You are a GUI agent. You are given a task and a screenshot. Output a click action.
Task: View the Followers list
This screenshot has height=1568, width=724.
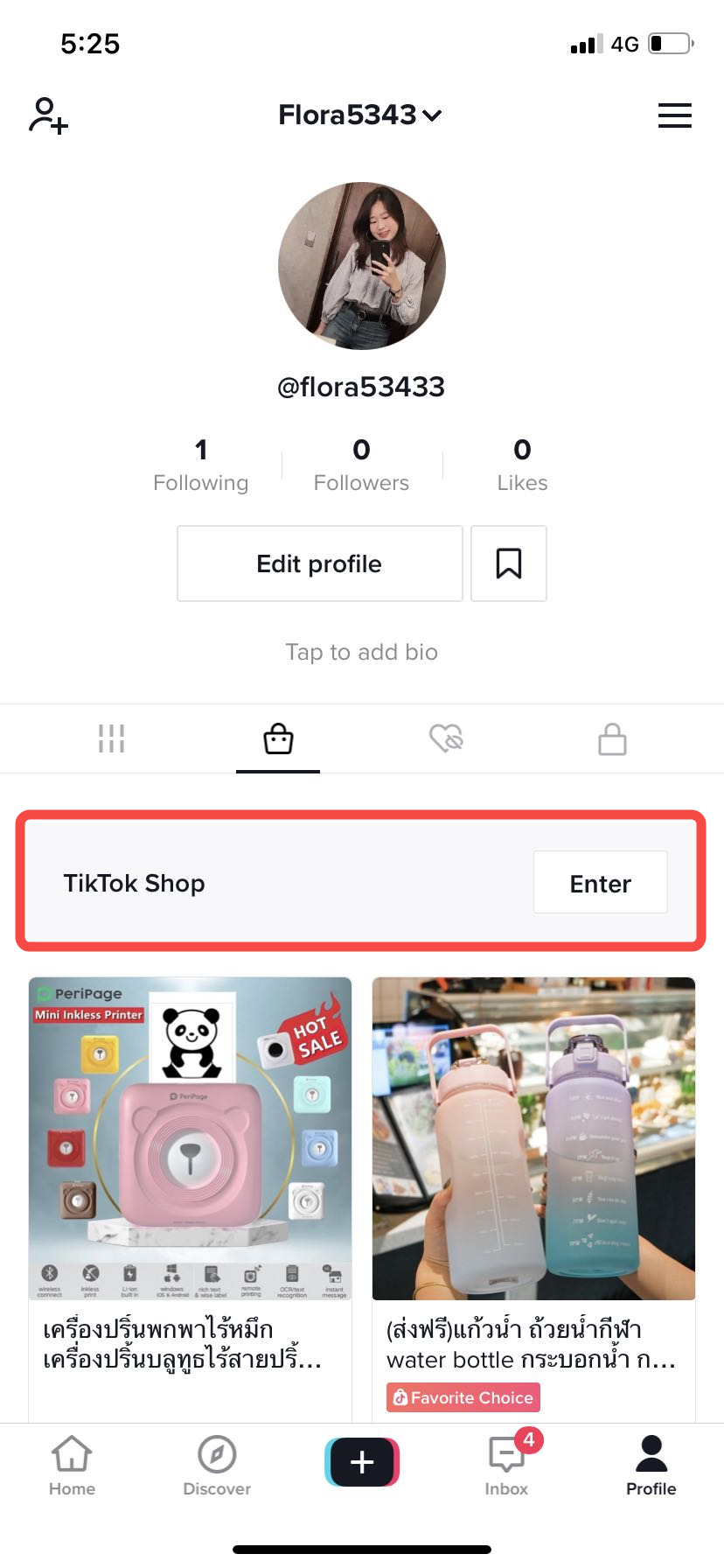(361, 465)
